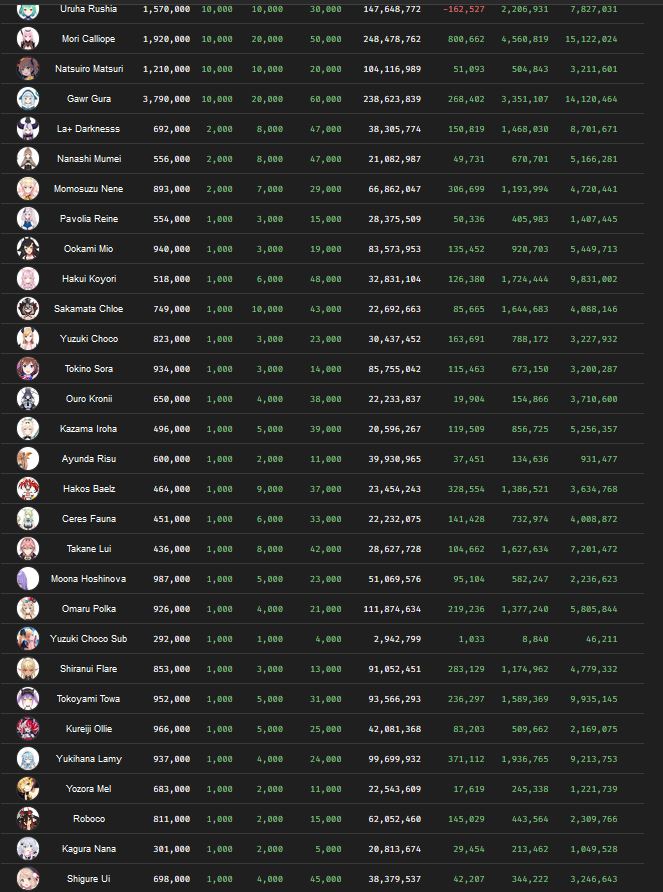
Task: View Hakos Baelz channel stats
Action: point(322,489)
